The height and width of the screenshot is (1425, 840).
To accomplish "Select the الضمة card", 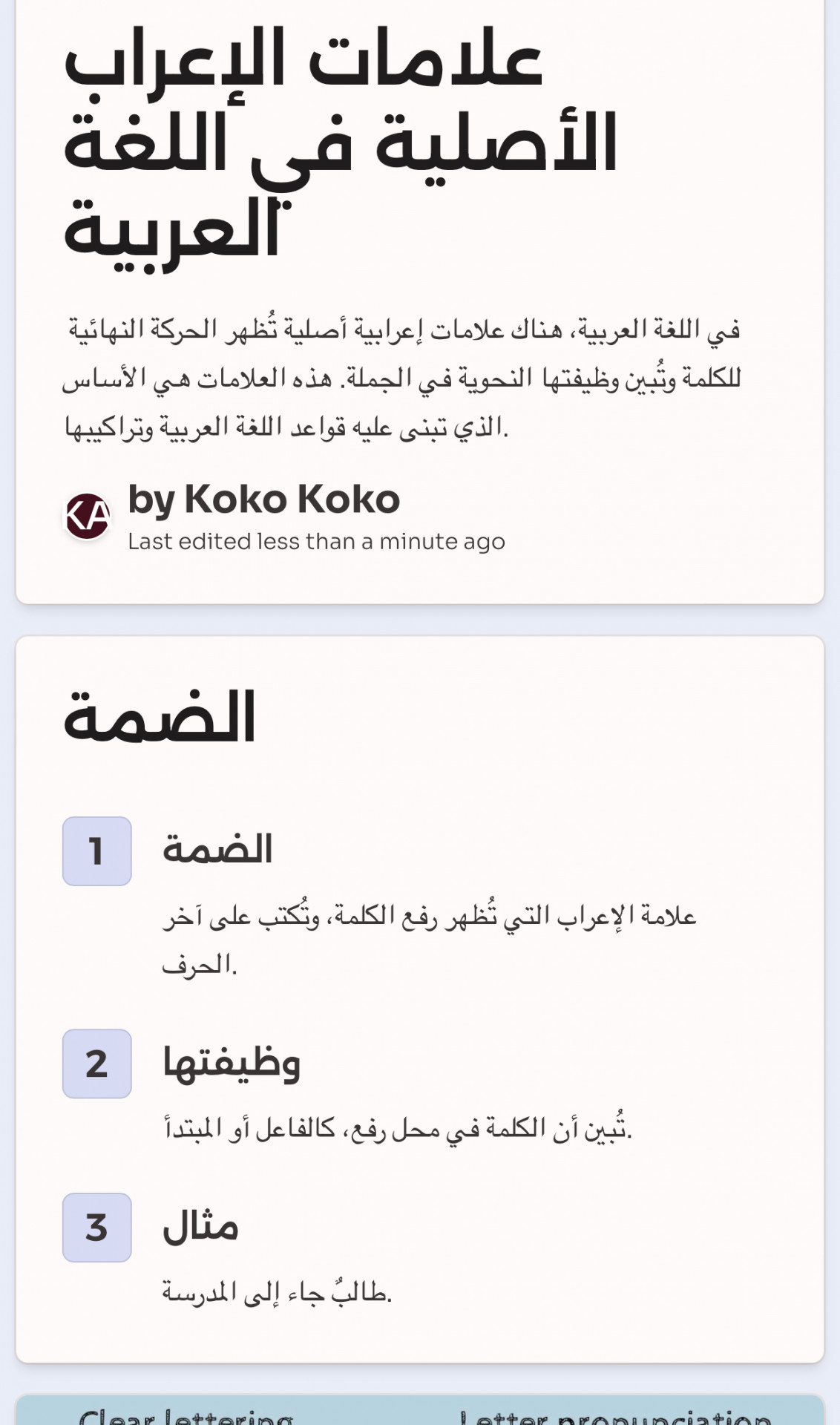I will [420, 999].
